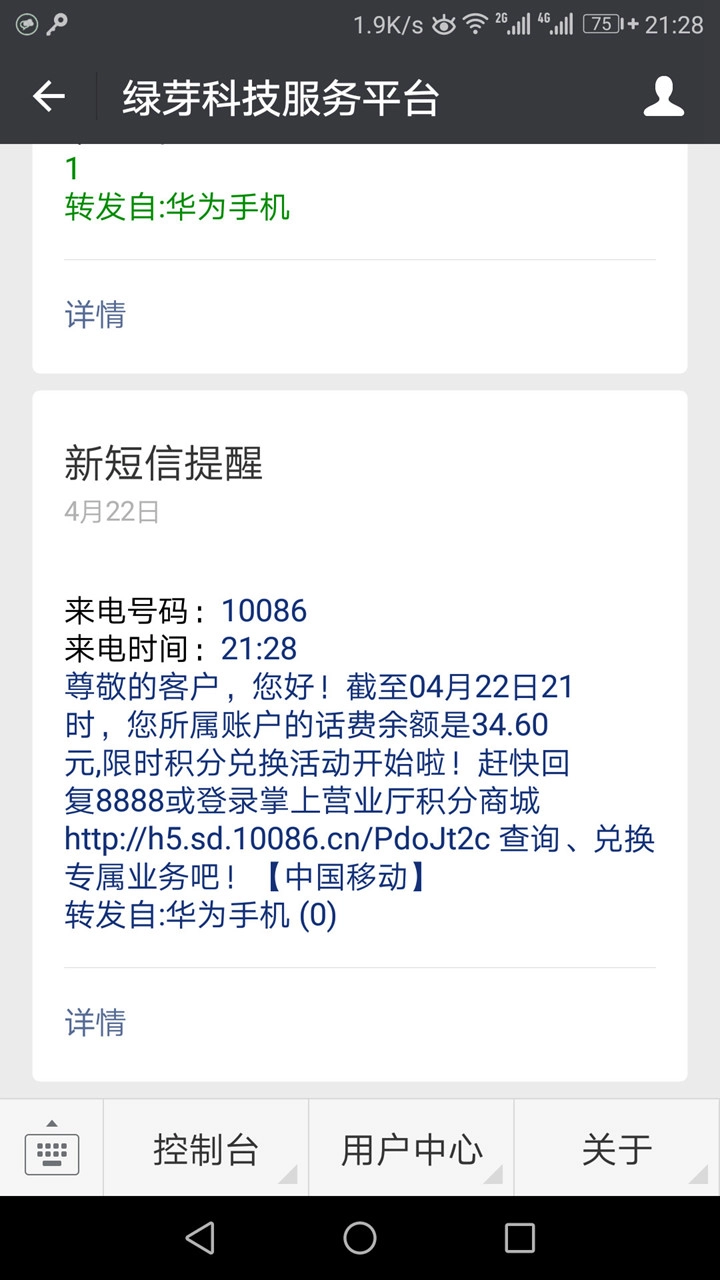Tap the phone number 10086

266,611
